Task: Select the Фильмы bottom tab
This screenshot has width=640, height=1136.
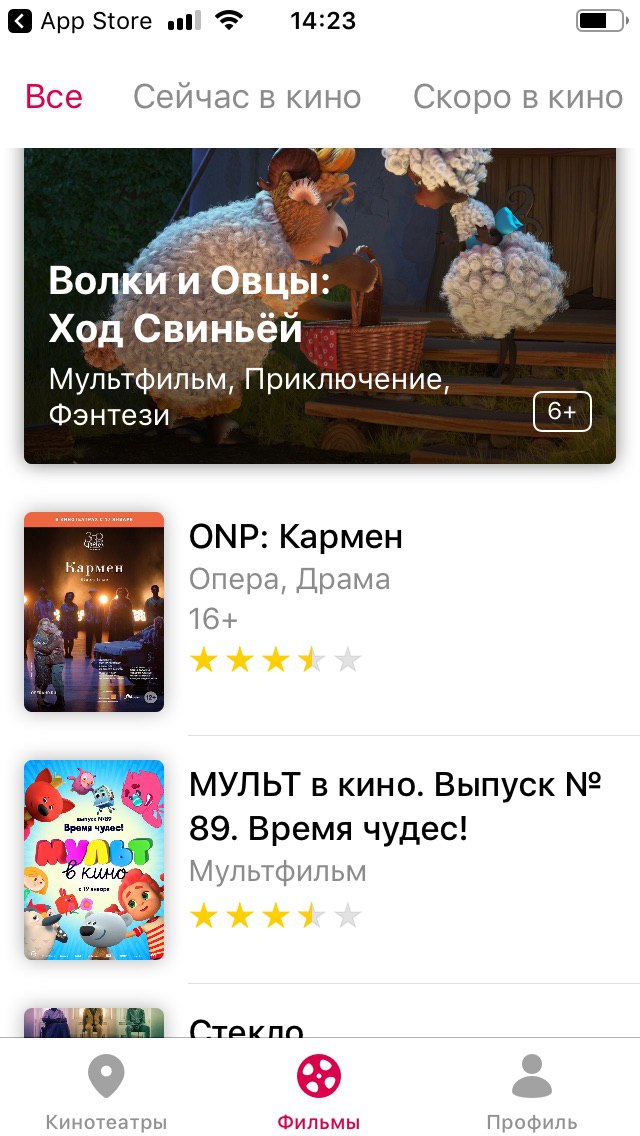Action: [x=319, y=1092]
